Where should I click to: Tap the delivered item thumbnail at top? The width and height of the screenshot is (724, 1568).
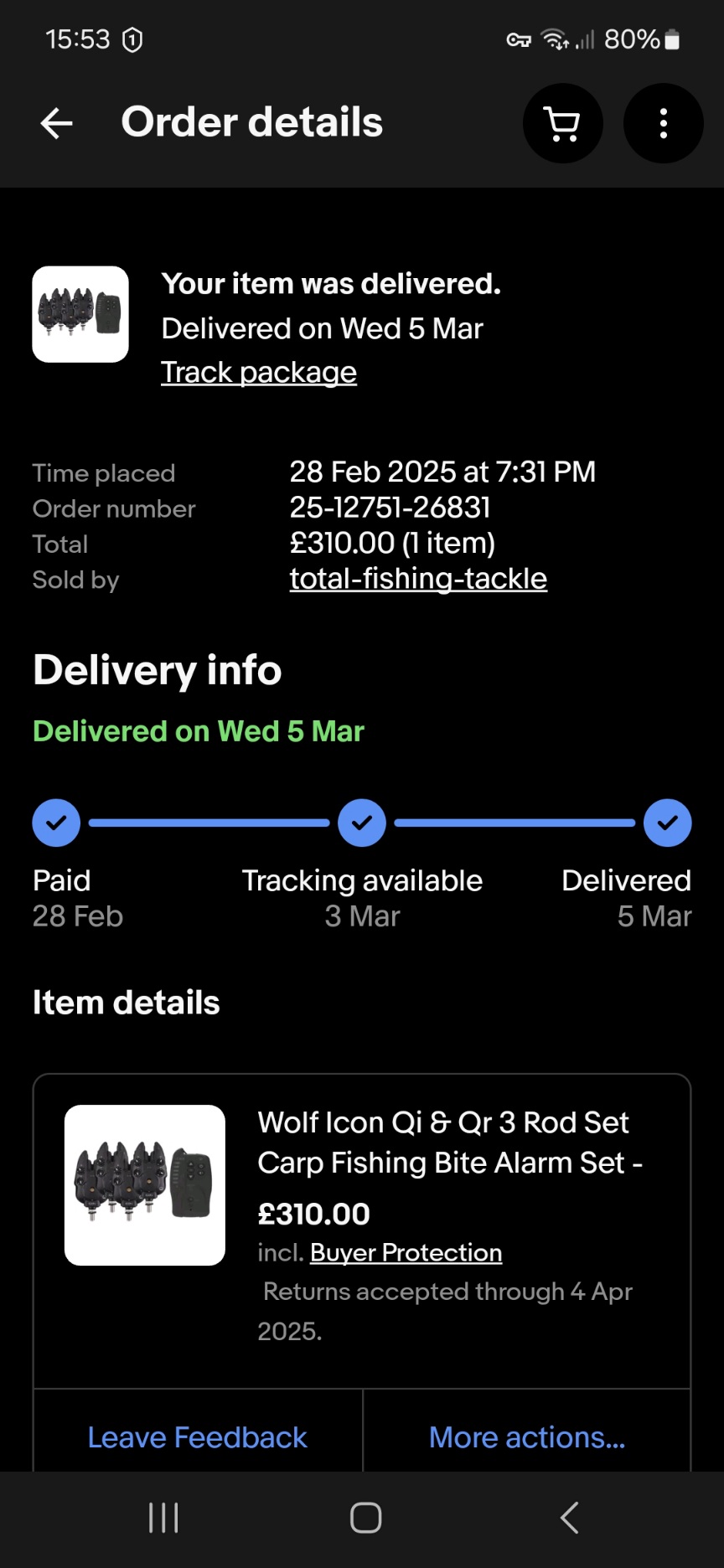80,314
